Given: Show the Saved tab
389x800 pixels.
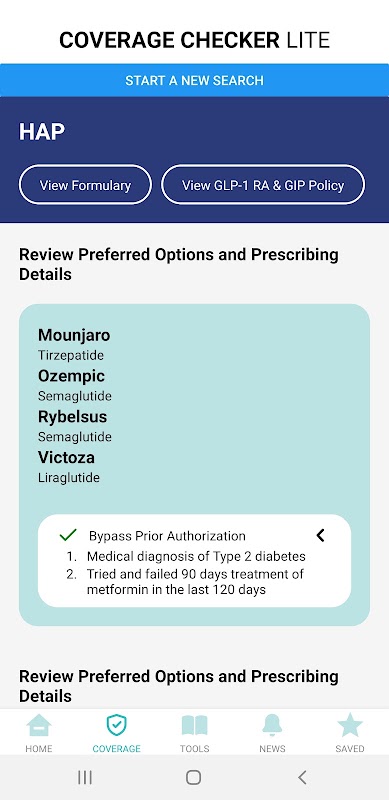Looking at the screenshot, I should tap(350, 733).
